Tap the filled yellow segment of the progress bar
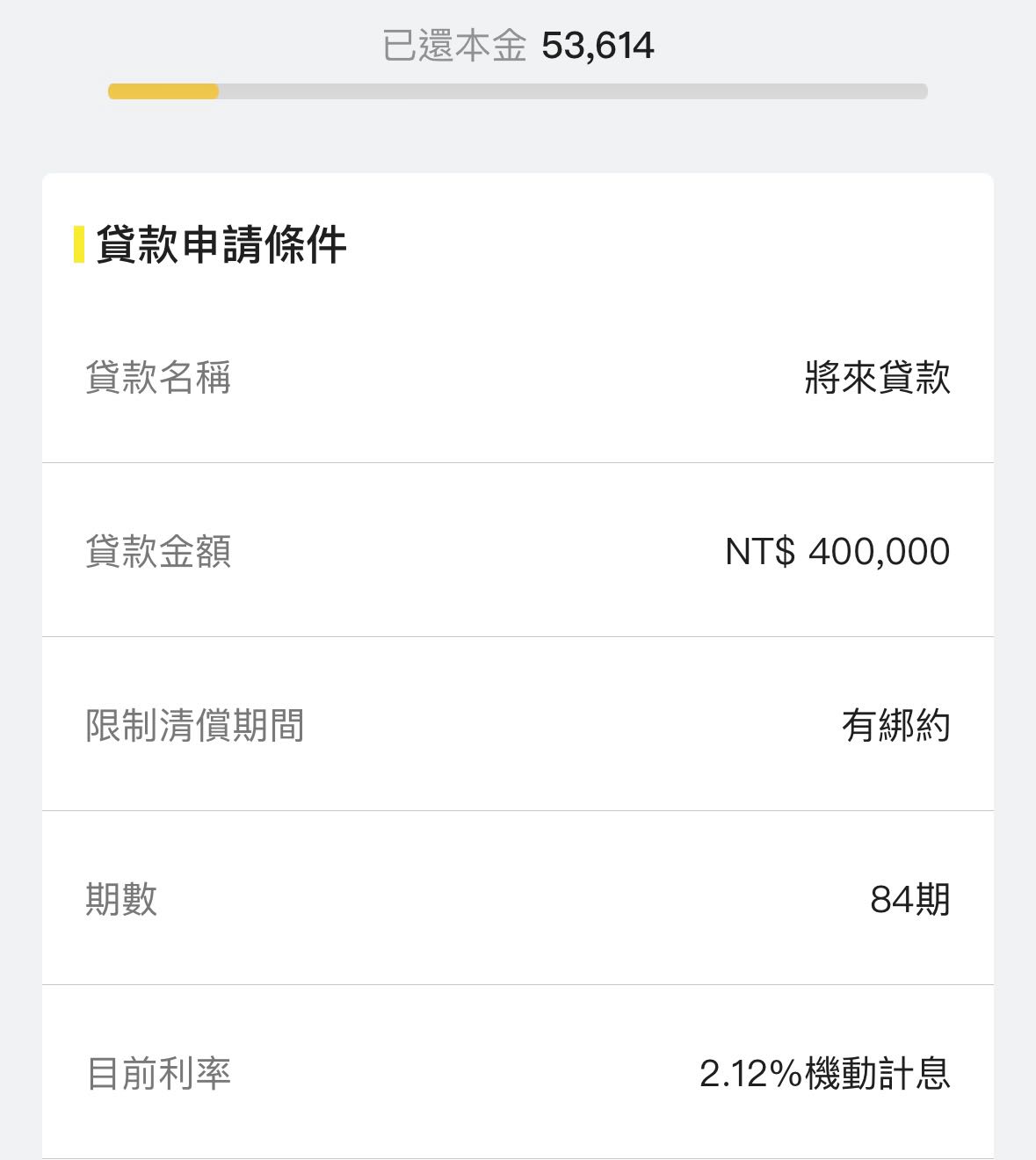Viewport: 1036px width, 1160px height. coord(163,90)
